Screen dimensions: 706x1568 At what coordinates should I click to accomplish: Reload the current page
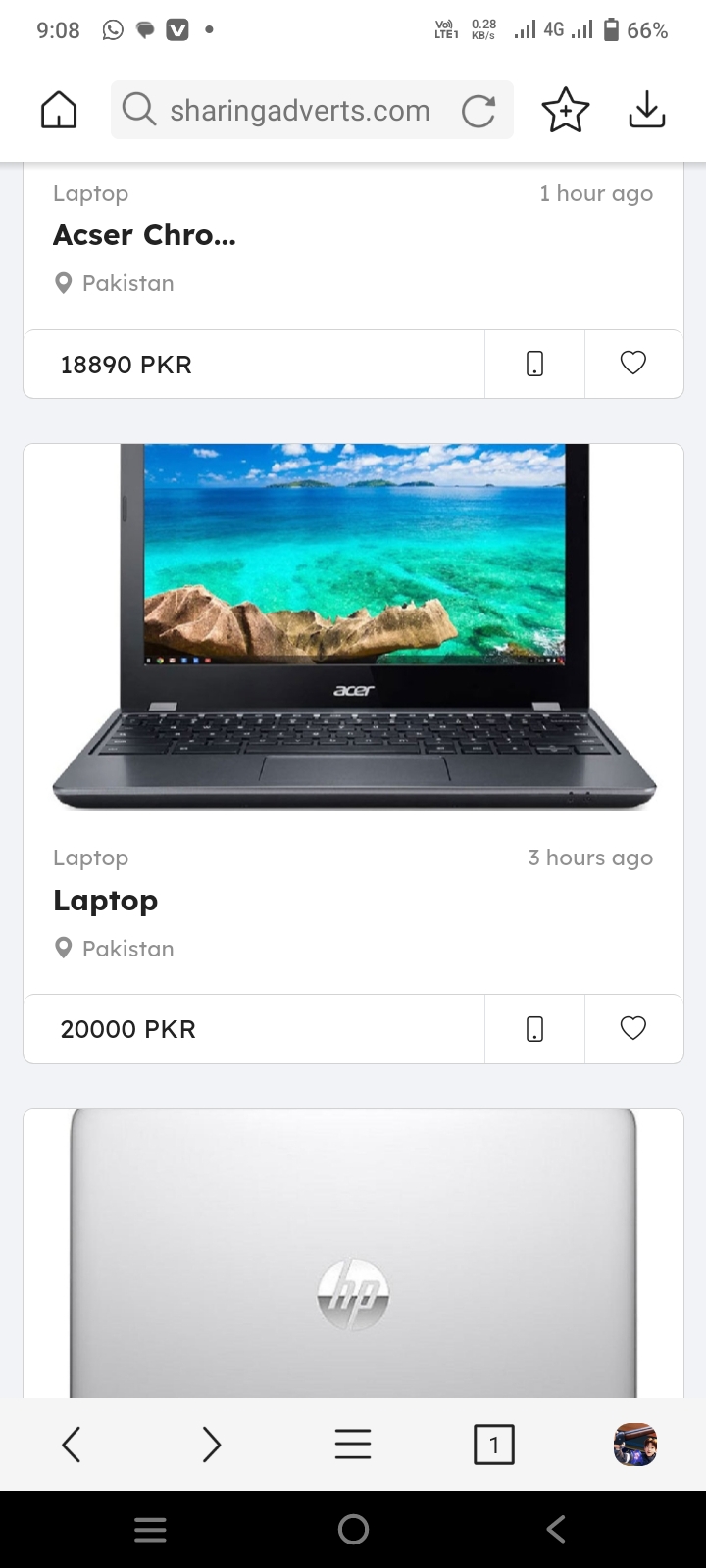point(478,111)
